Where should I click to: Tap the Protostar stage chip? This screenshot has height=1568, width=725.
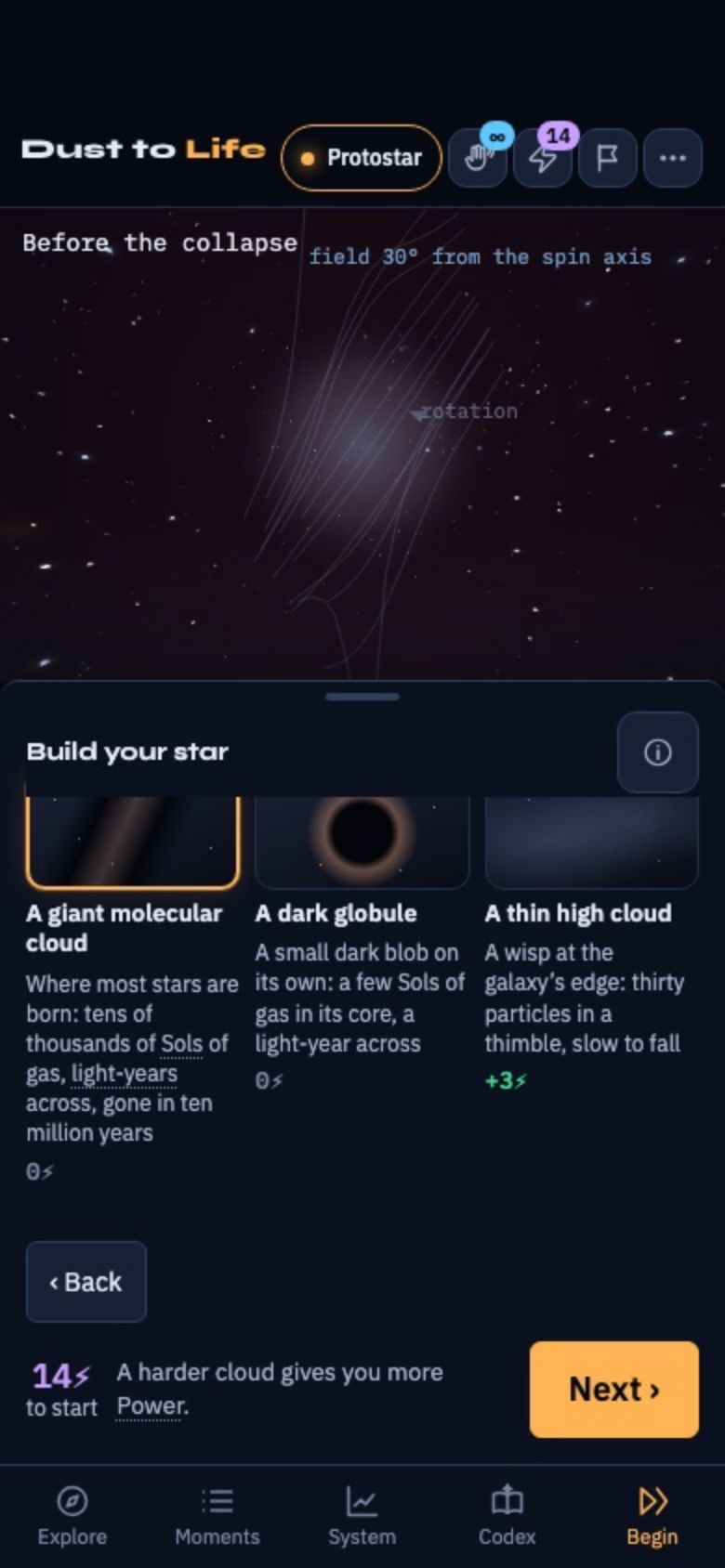tap(361, 158)
